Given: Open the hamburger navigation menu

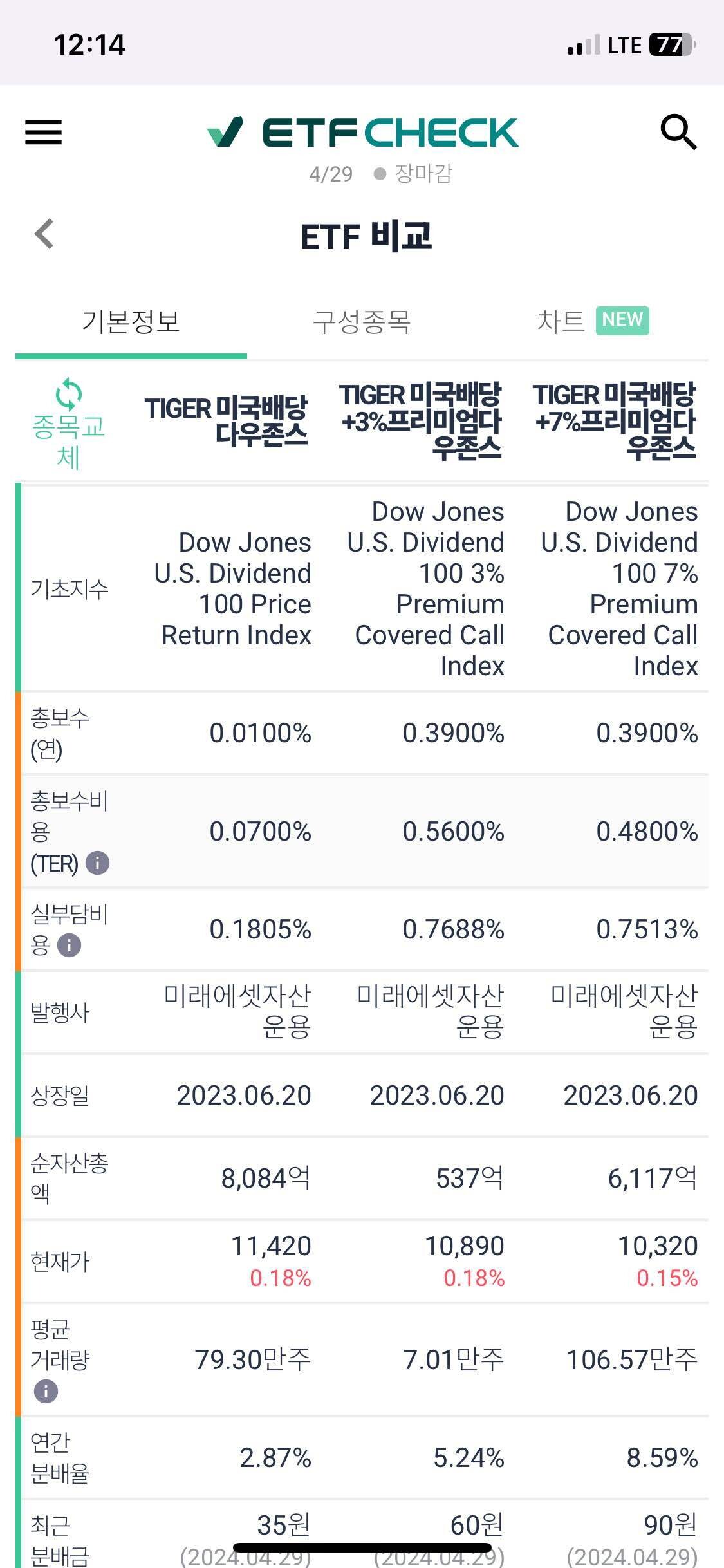Looking at the screenshot, I should pos(43,132).
